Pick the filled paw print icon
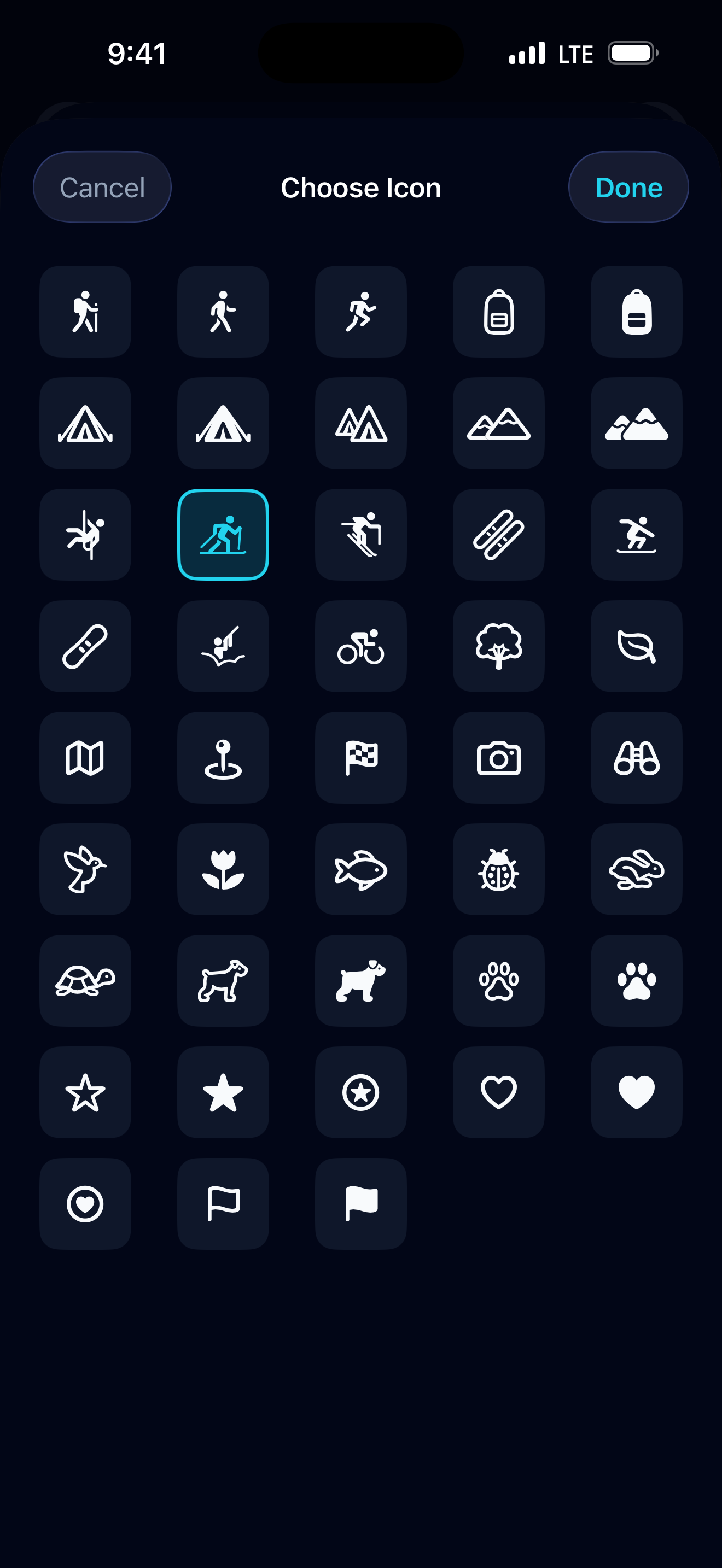Viewport: 722px width, 1568px height. pos(637,981)
